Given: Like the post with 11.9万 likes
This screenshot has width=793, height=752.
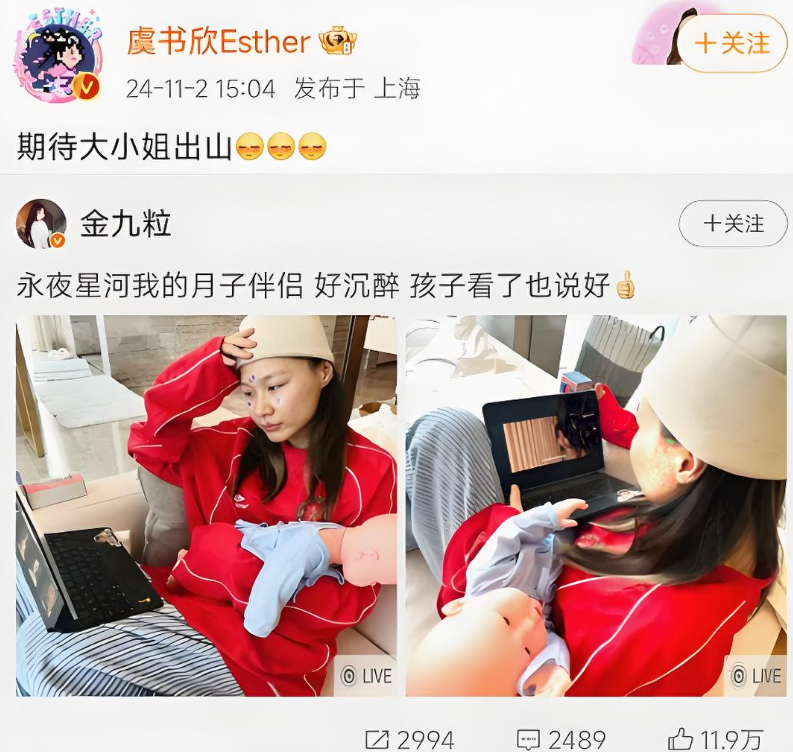Looking at the screenshot, I should click(x=716, y=739).
